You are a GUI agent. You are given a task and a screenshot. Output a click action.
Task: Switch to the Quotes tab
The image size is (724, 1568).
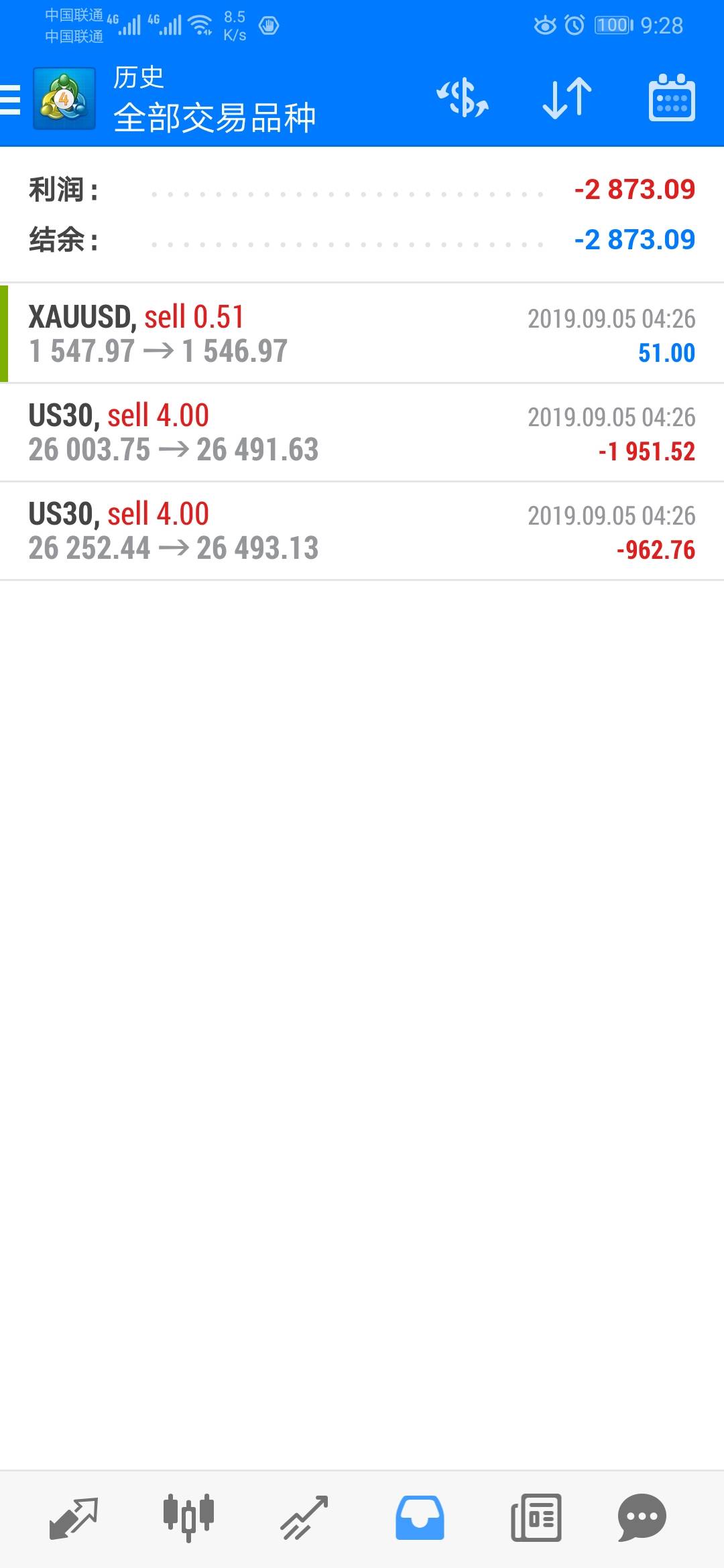(x=74, y=1517)
